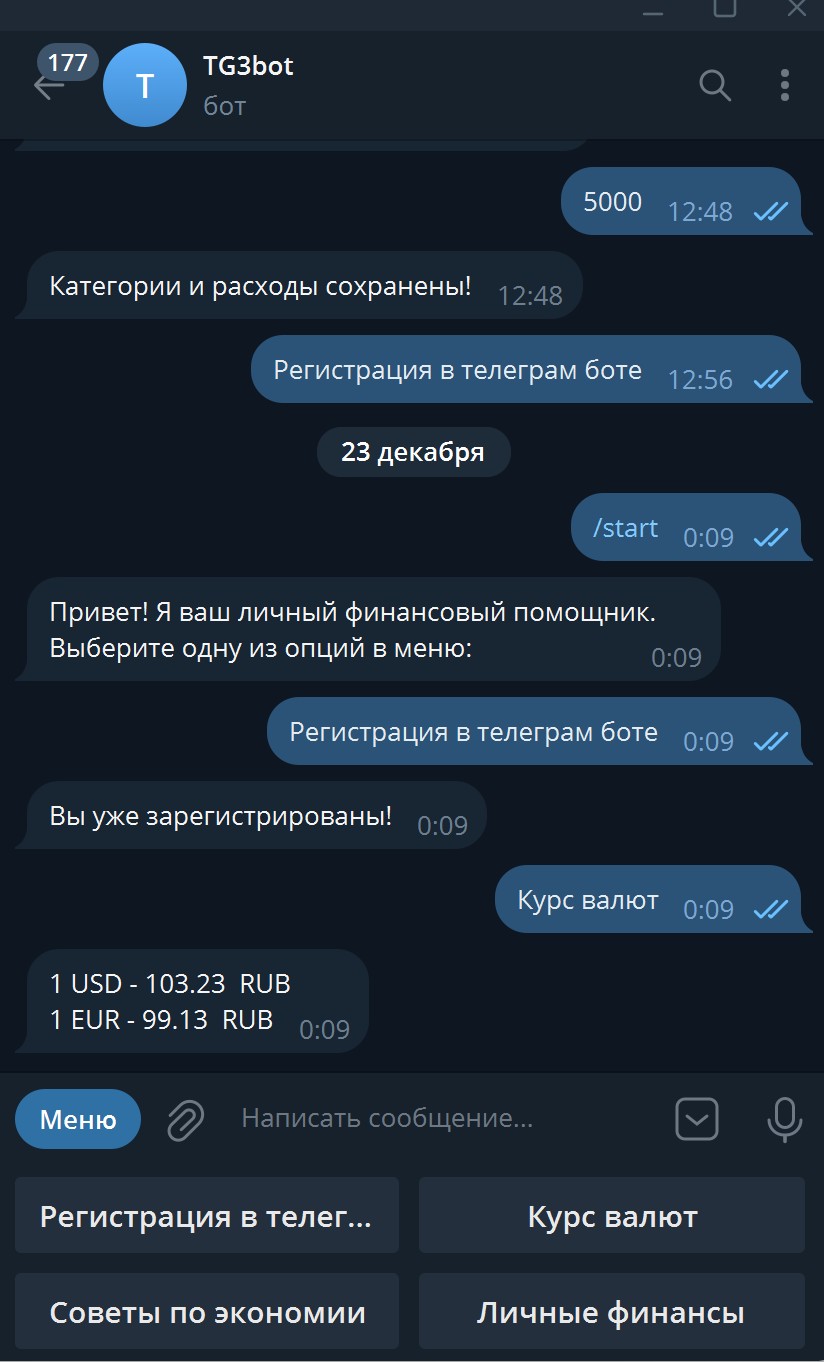Open the three-dot overflow menu

tap(785, 86)
